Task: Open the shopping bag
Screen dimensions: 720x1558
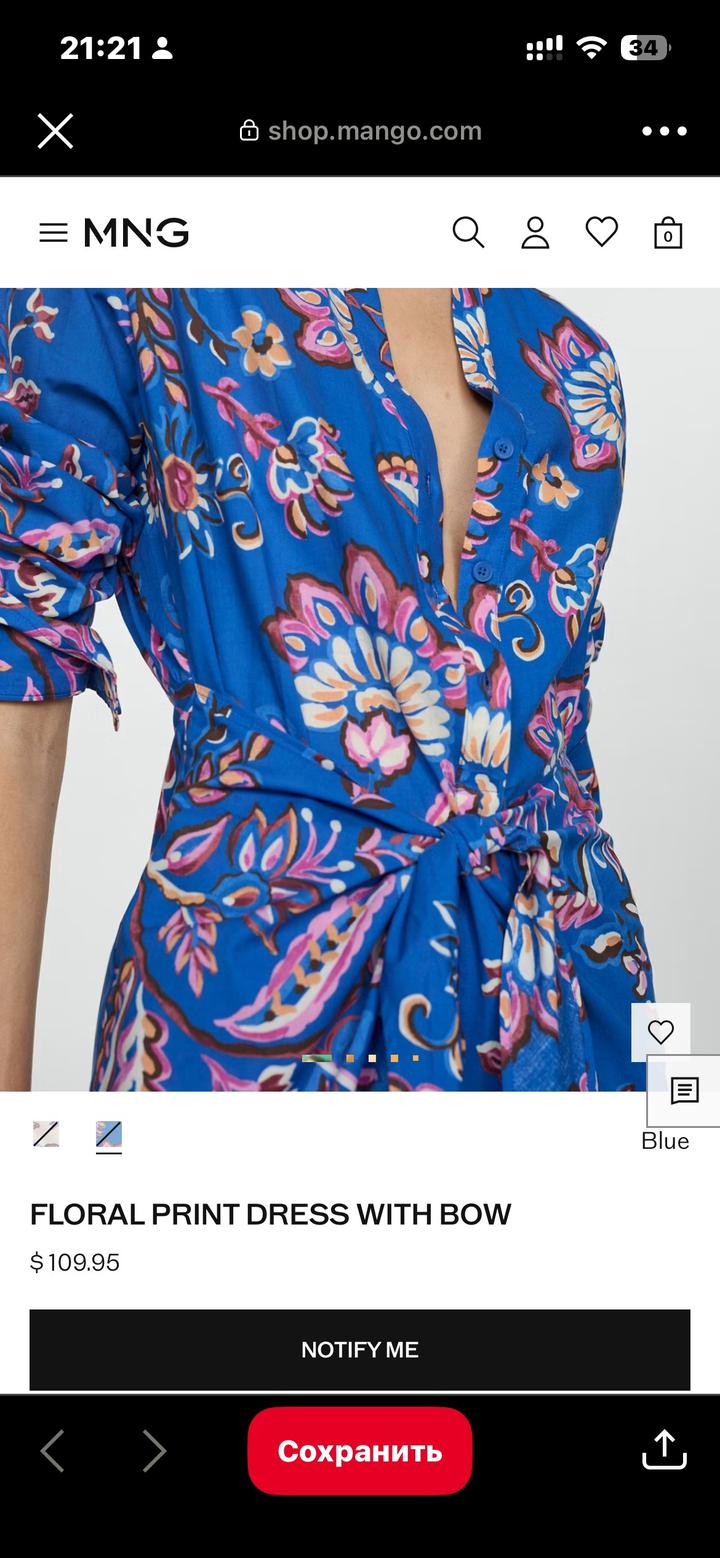Action: pyautogui.click(x=668, y=233)
